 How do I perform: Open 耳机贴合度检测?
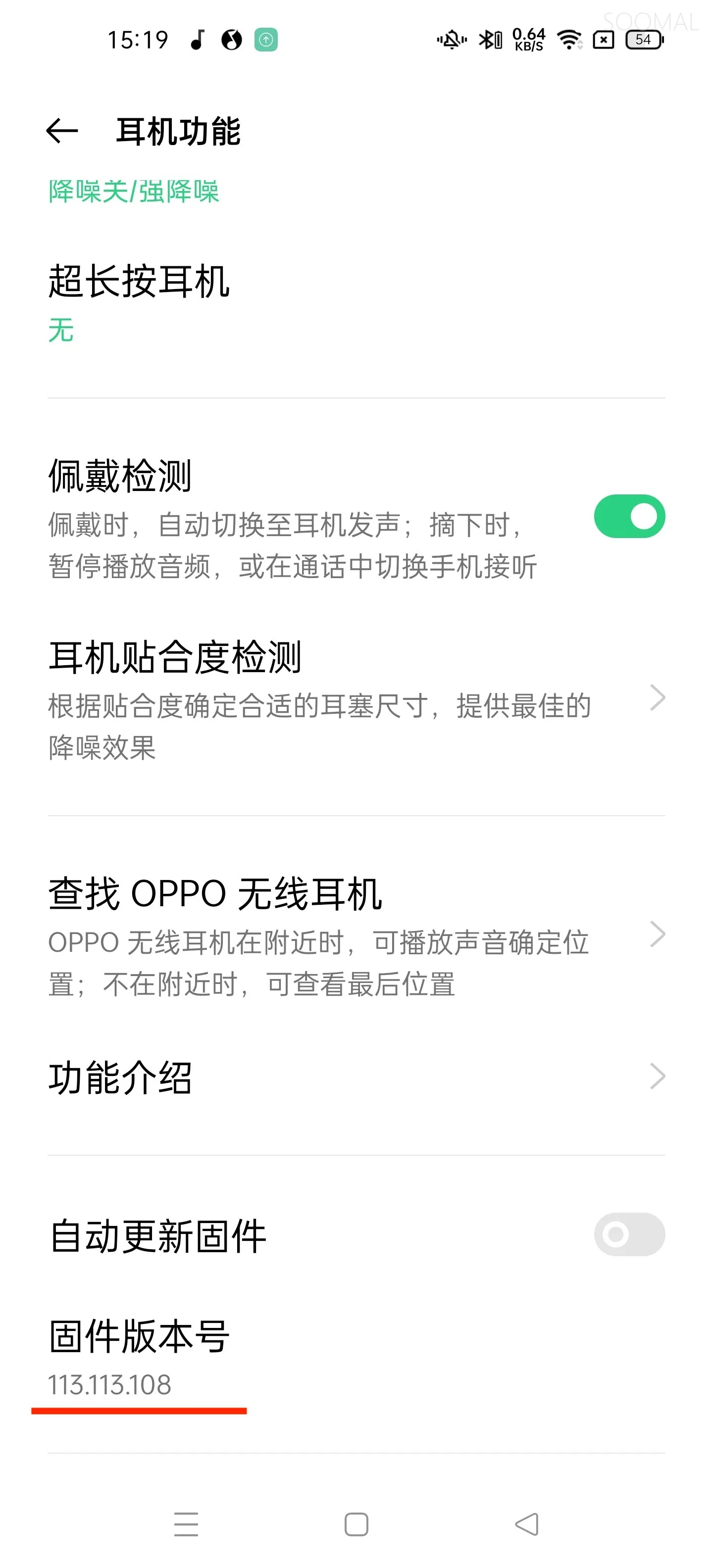356,699
